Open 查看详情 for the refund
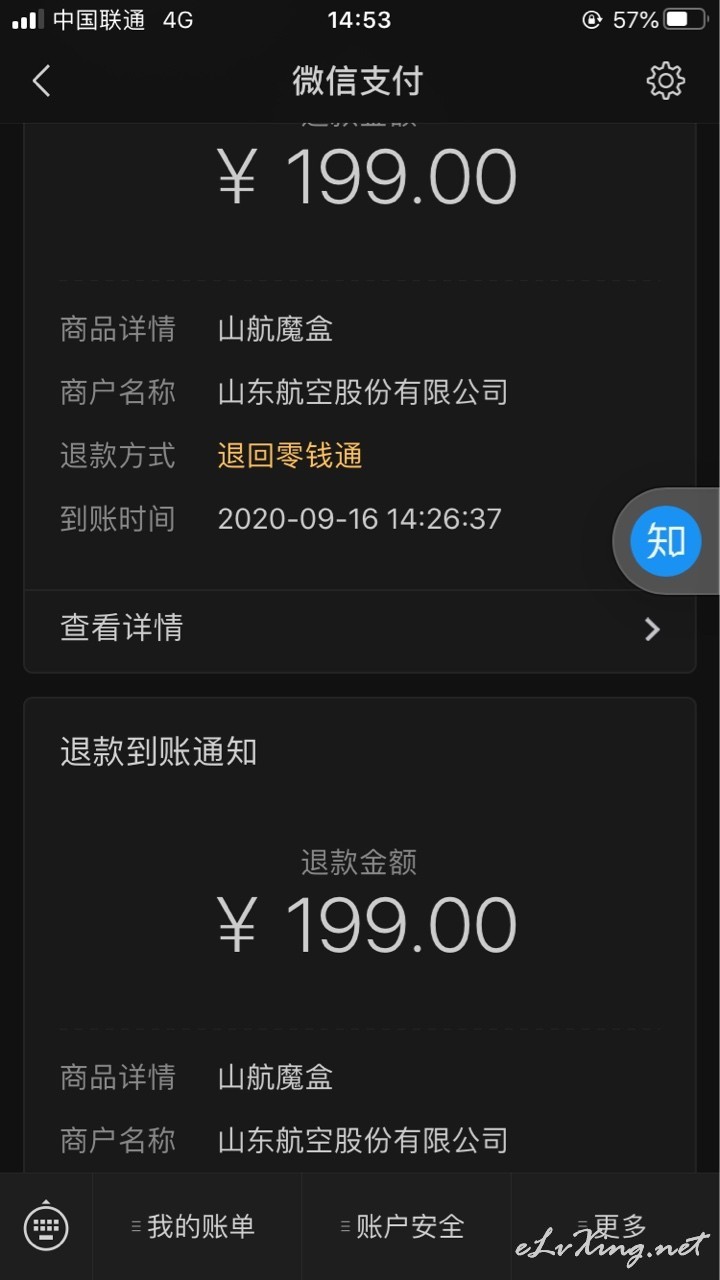 [x=360, y=629]
